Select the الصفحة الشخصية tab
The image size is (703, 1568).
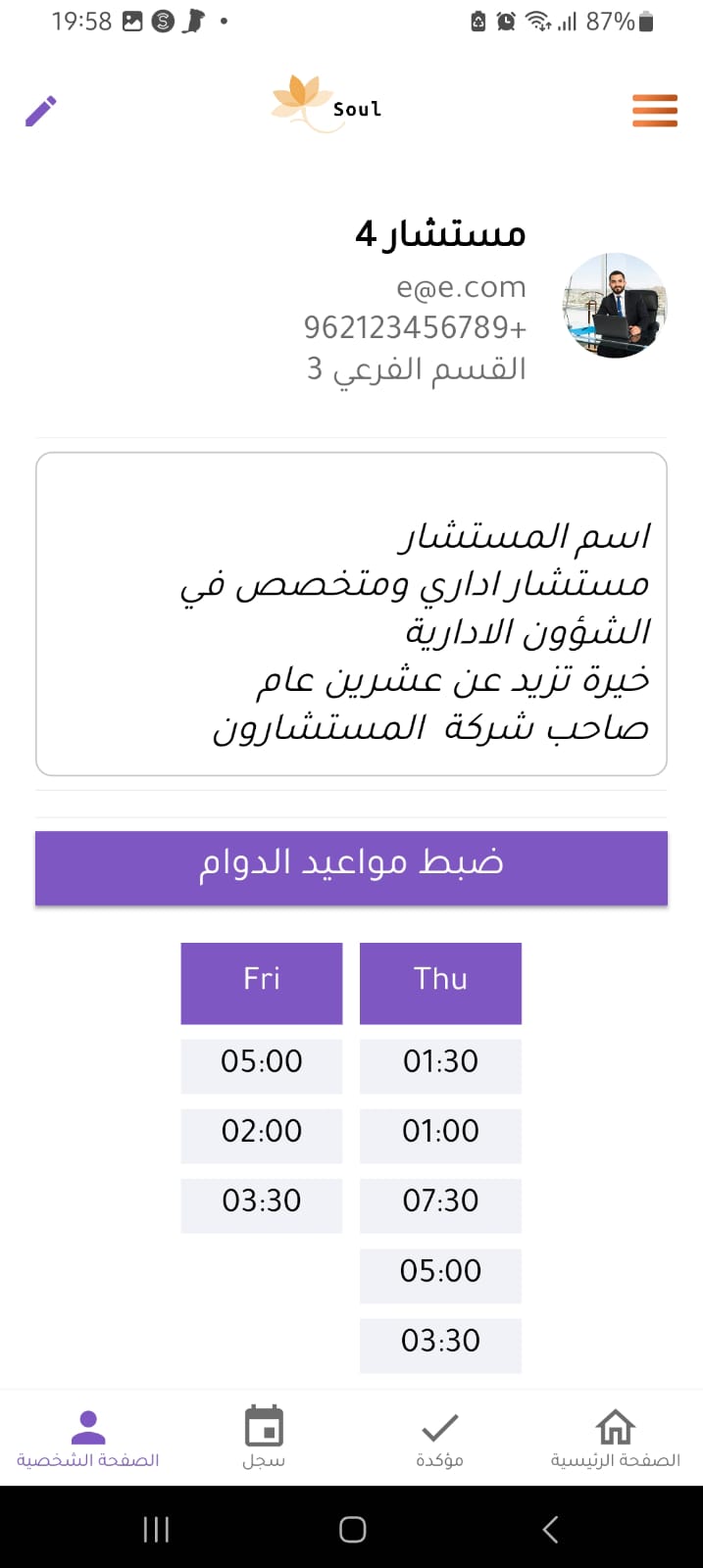(x=88, y=1438)
